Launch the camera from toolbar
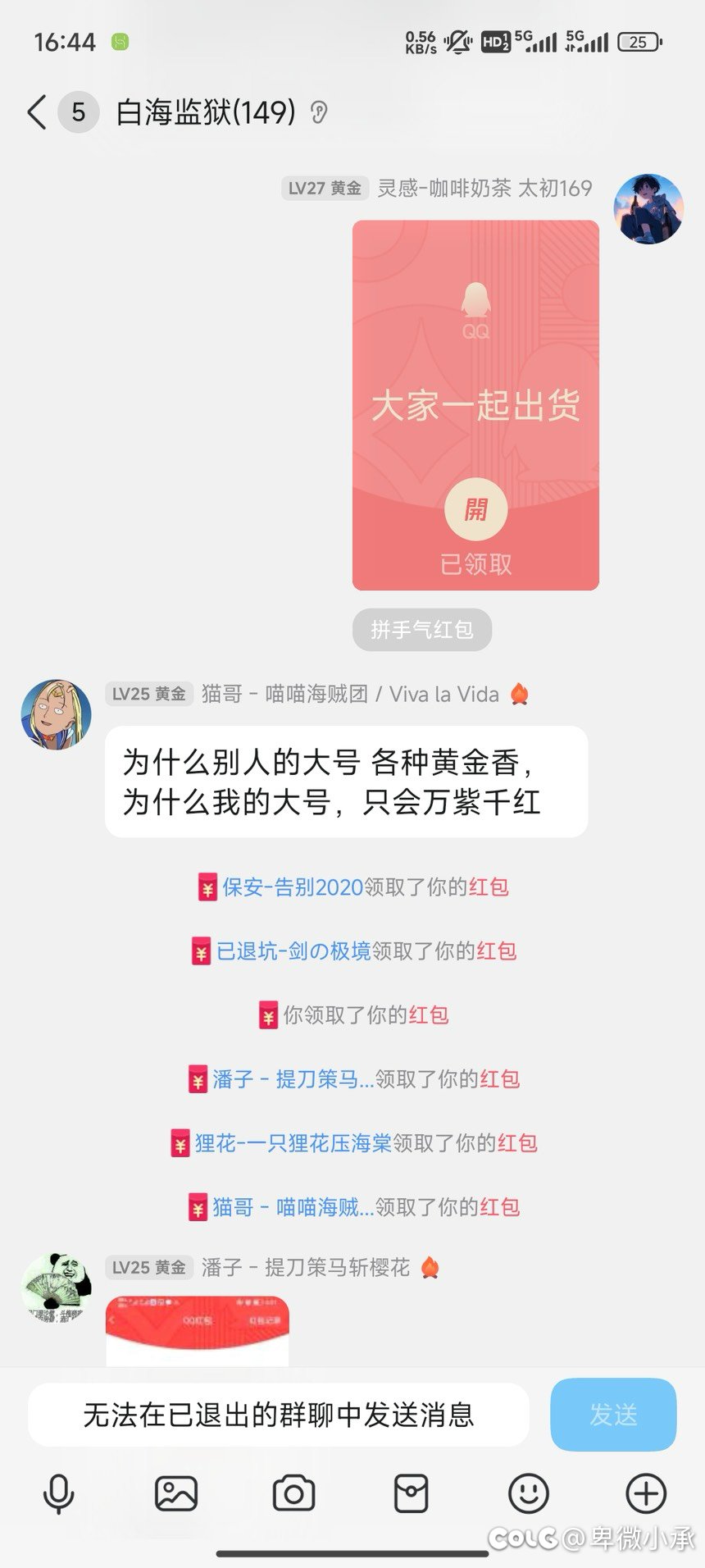705x1568 pixels. (293, 1493)
